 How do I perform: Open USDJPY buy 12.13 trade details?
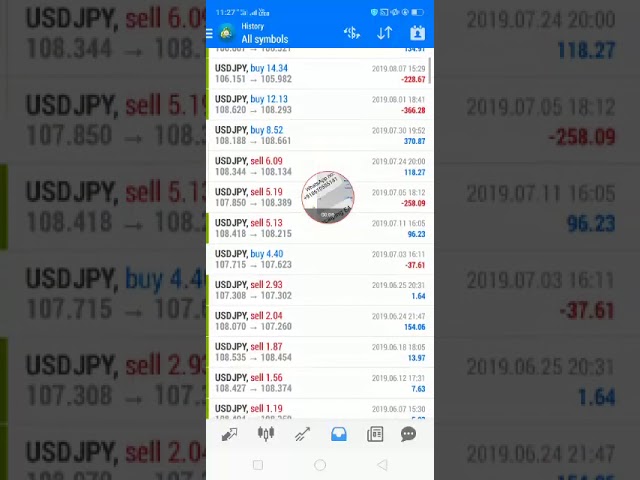(319, 105)
